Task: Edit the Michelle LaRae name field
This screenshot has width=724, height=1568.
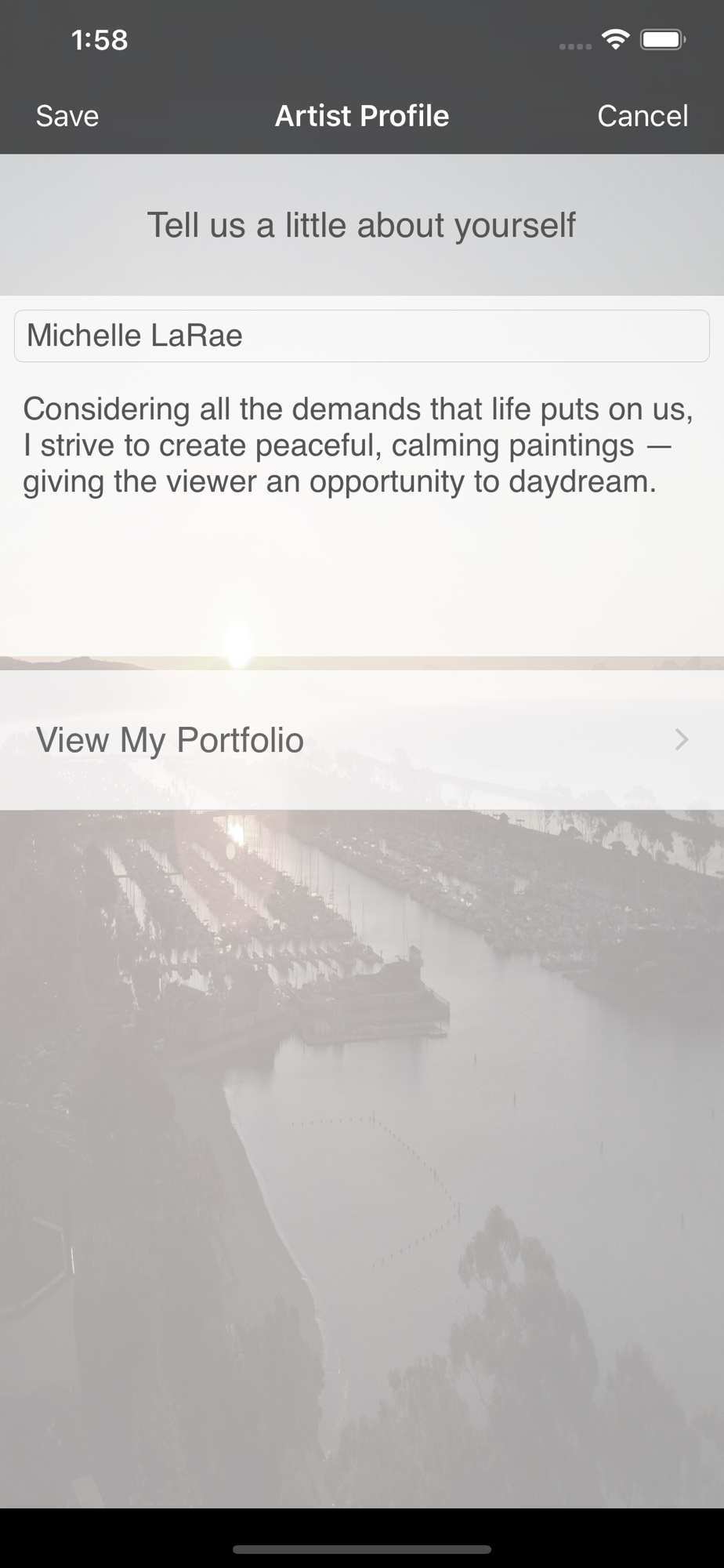Action: click(x=361, y=336)
